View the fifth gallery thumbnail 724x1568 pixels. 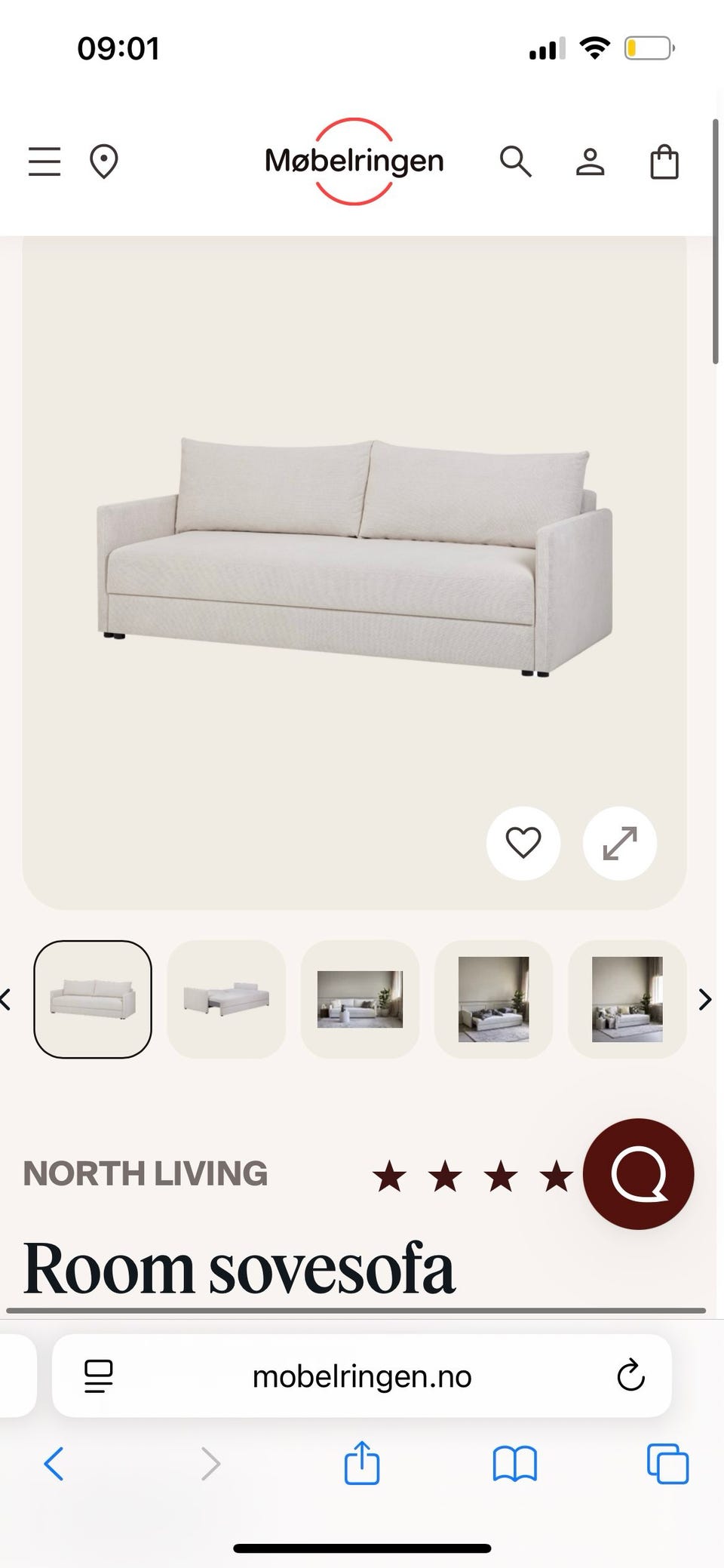click(627, 999)
